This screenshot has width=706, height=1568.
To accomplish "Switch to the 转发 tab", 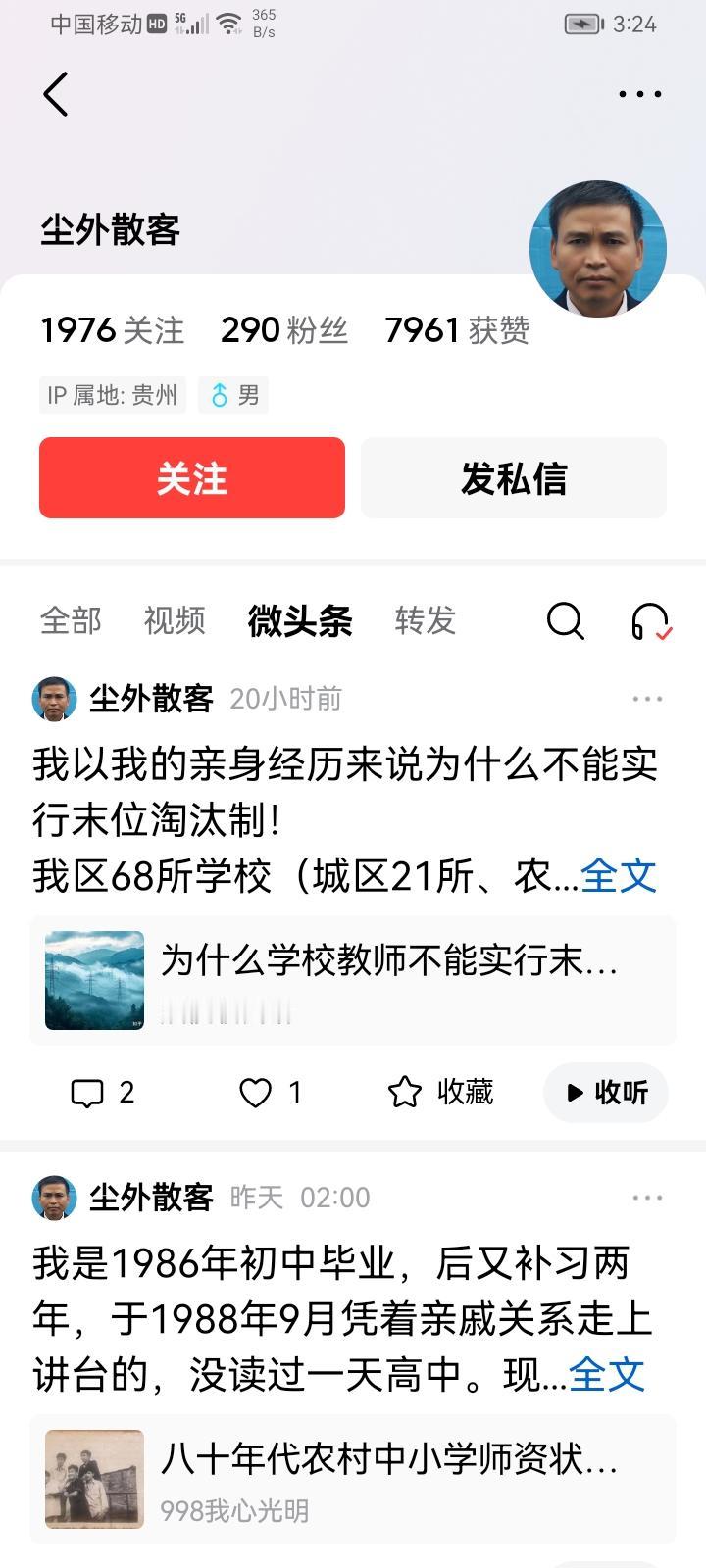I will (426, 620).
